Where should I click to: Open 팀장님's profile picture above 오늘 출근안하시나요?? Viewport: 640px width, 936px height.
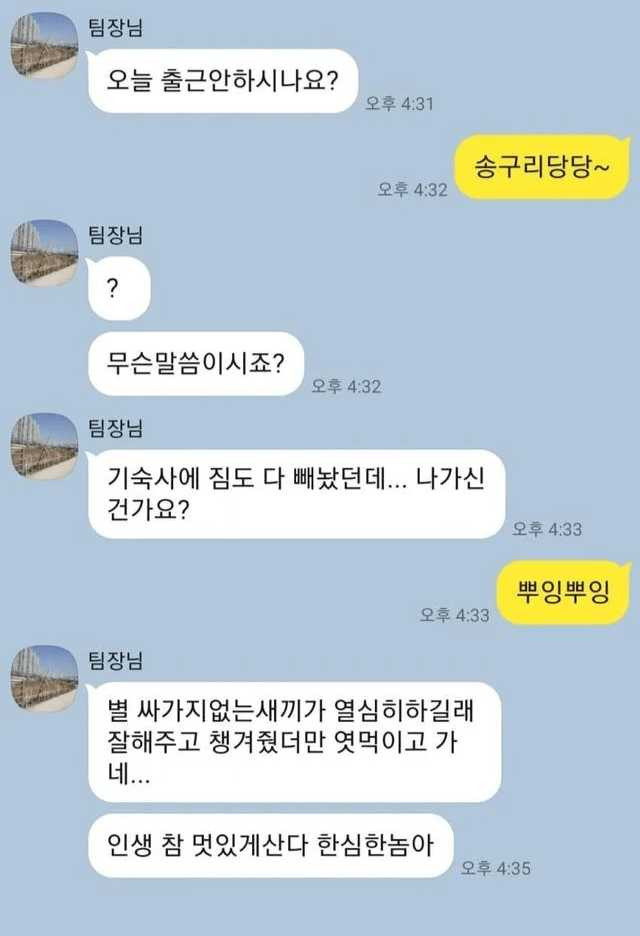click(x=44, y=46)
